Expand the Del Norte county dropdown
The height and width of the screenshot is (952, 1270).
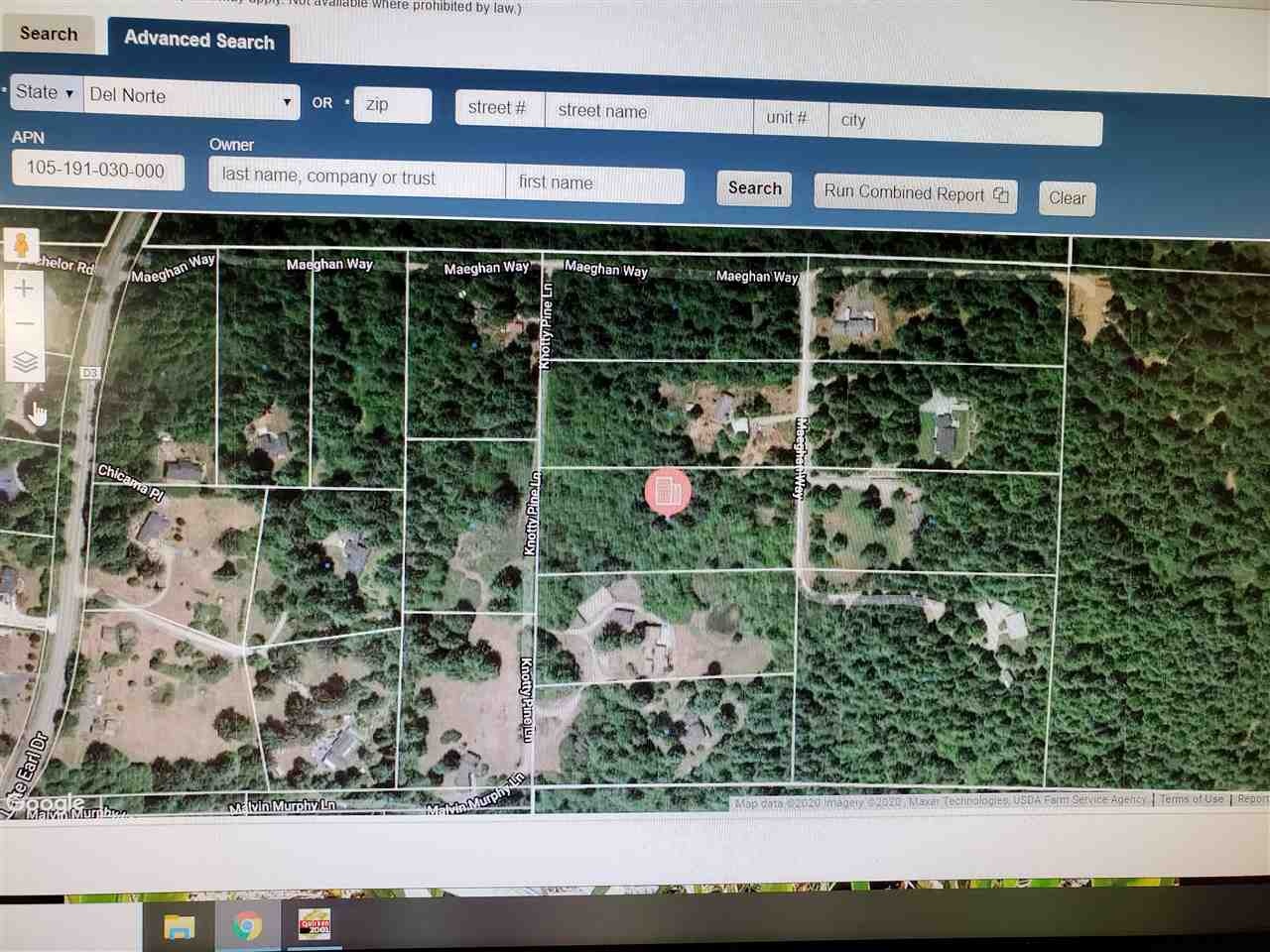pyautogui.click(x=190, y=97)
